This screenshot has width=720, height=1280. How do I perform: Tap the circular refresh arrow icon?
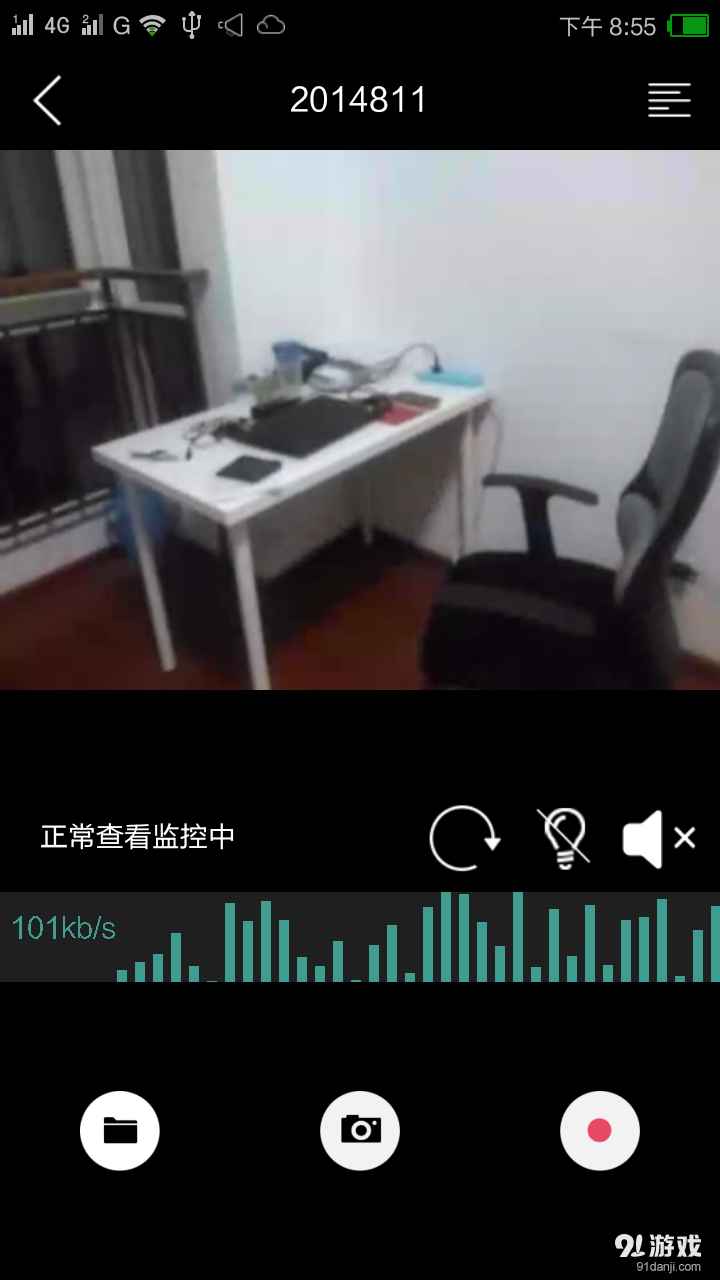pos(464,838)
